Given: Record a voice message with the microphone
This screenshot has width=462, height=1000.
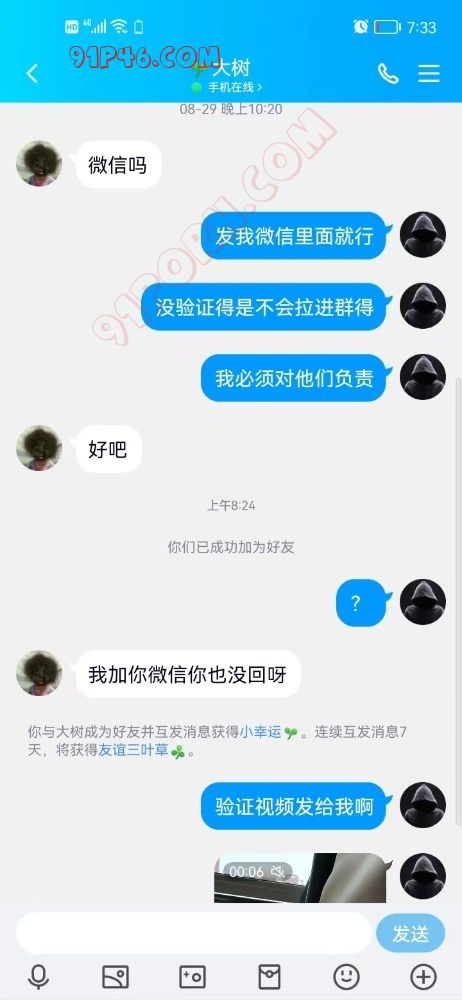Looking at the screenshot, I should 39,976.
